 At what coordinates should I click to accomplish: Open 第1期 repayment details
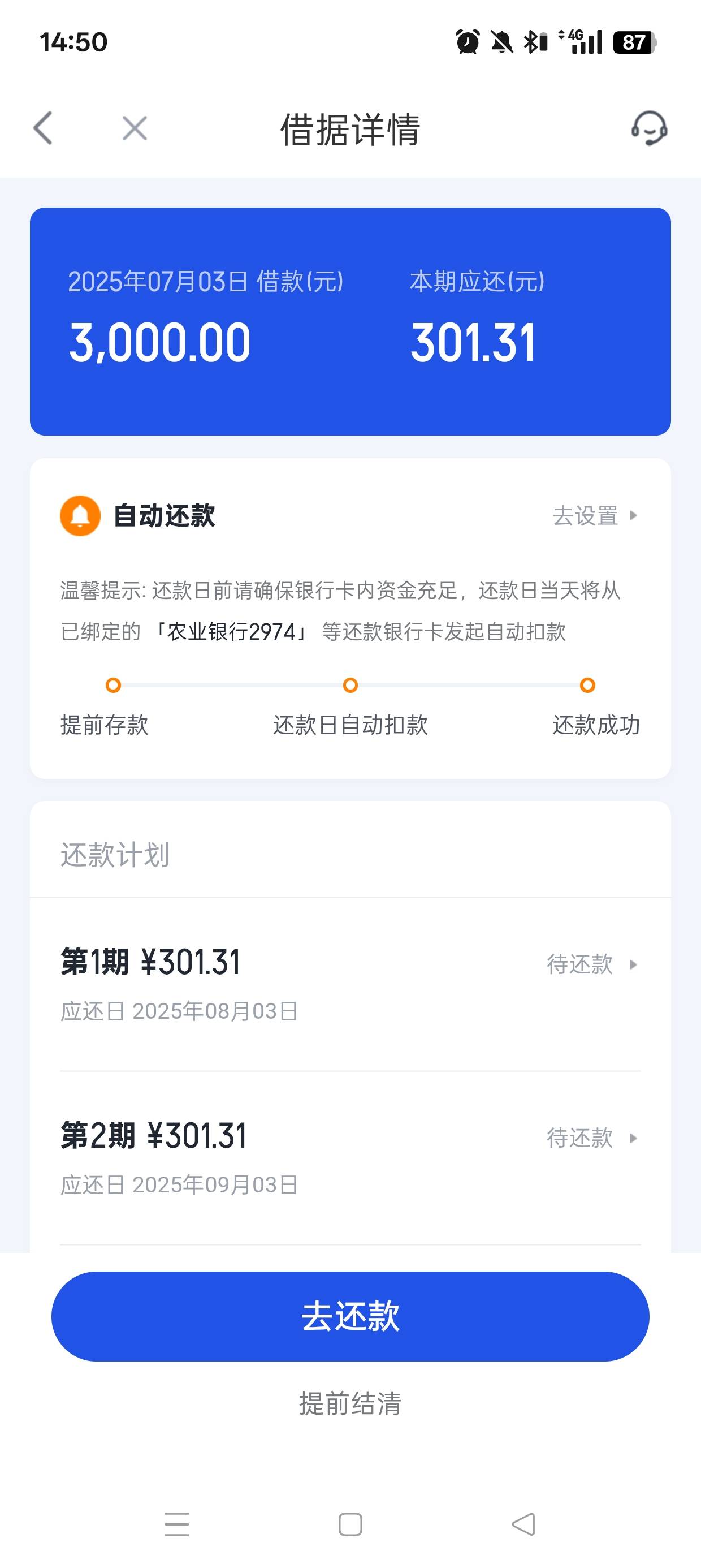350,984
